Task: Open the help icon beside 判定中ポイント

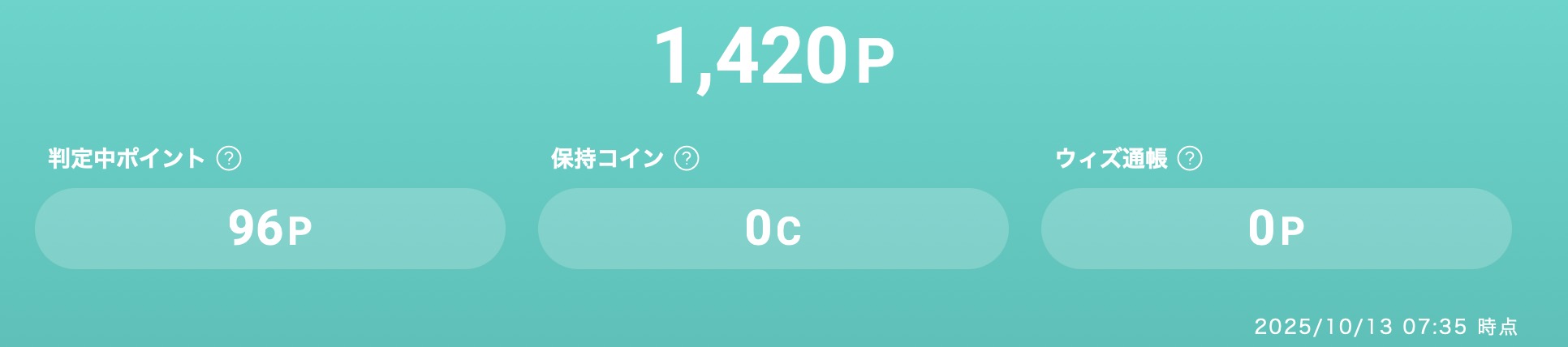Action: point(229,158)
